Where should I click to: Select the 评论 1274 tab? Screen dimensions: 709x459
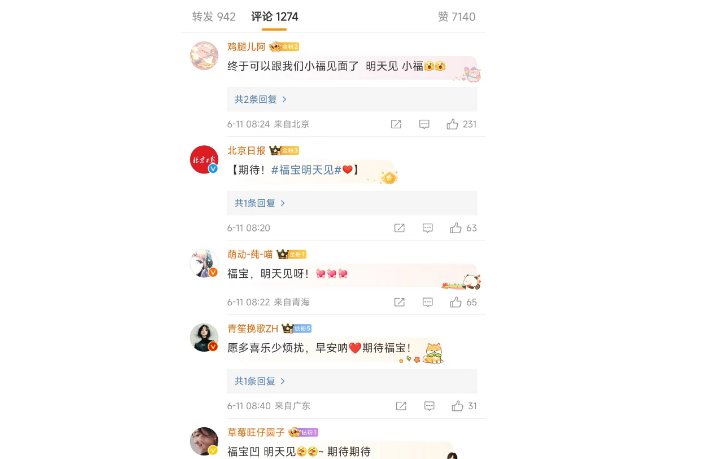(274, 16)
